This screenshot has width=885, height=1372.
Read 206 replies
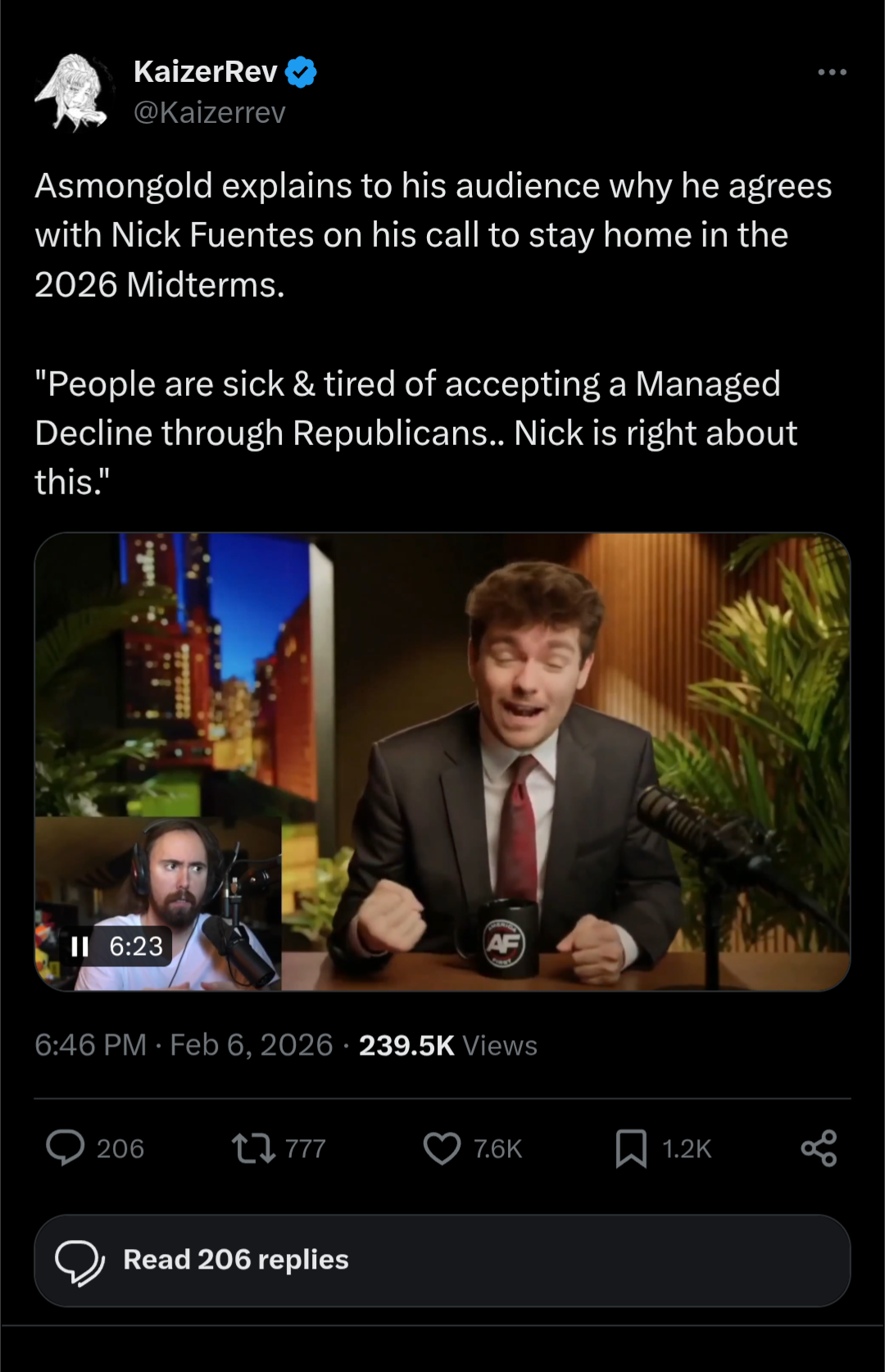click(x=442, y=1260)
